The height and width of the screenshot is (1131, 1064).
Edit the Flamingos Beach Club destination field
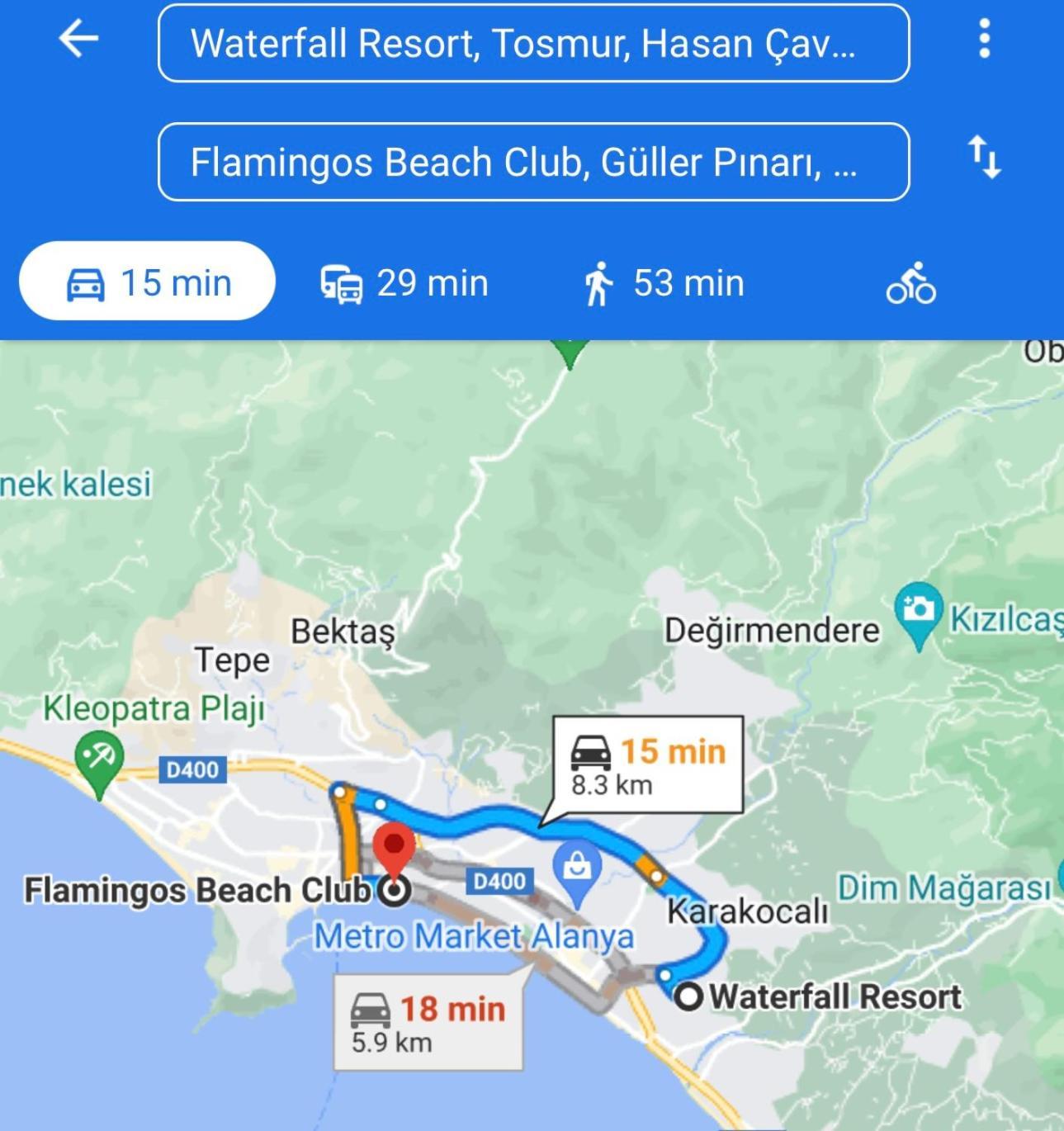pyautogui.click(x=533, y=162)
